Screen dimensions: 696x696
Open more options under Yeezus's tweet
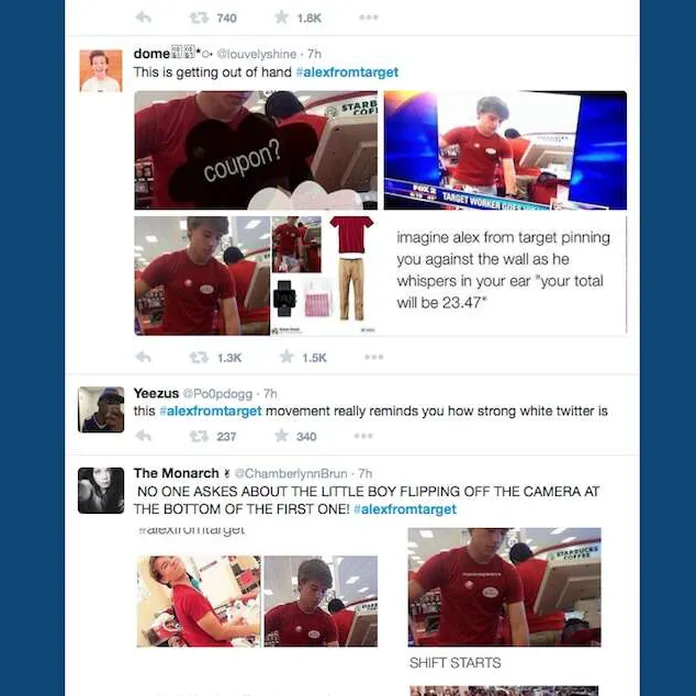(363, 436)
